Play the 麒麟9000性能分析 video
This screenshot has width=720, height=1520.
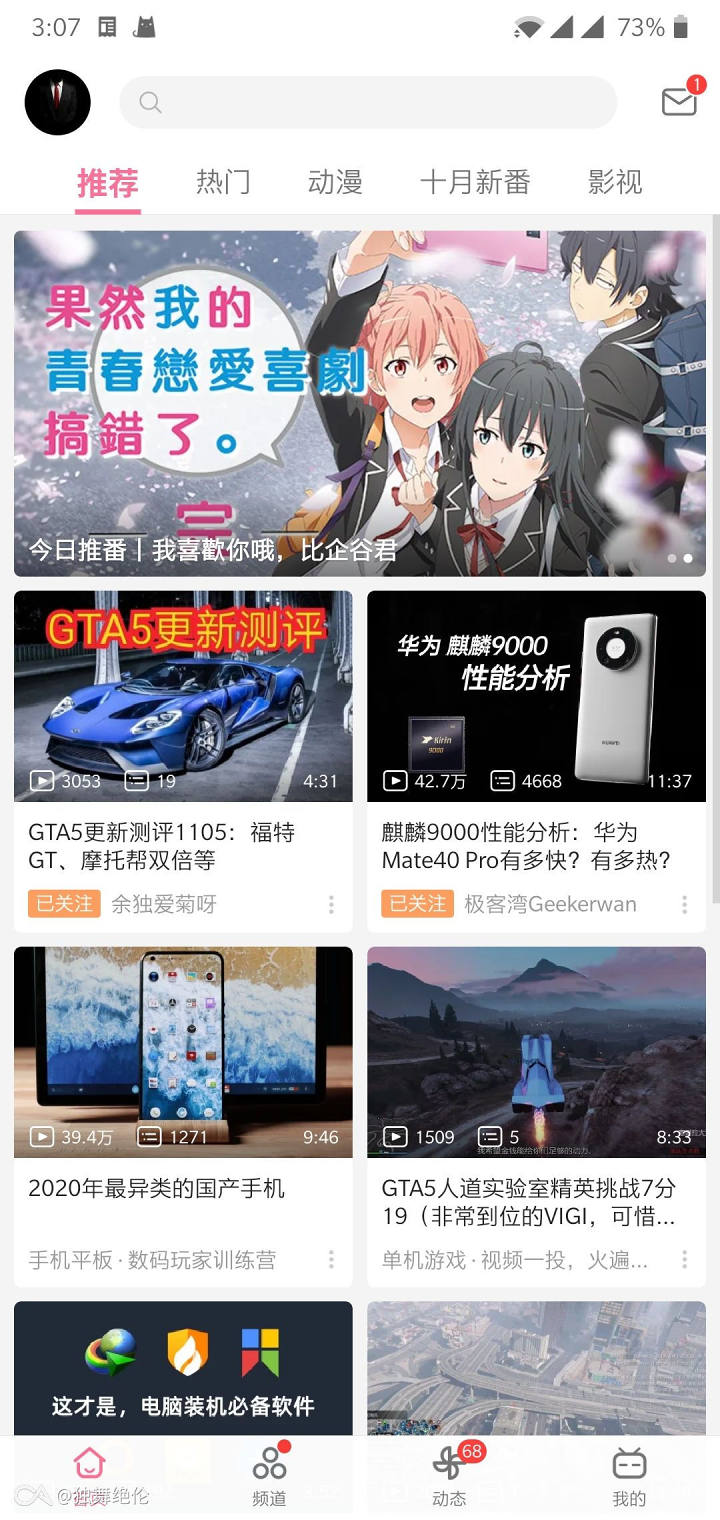pyautogui.click(x=536, y=696)
